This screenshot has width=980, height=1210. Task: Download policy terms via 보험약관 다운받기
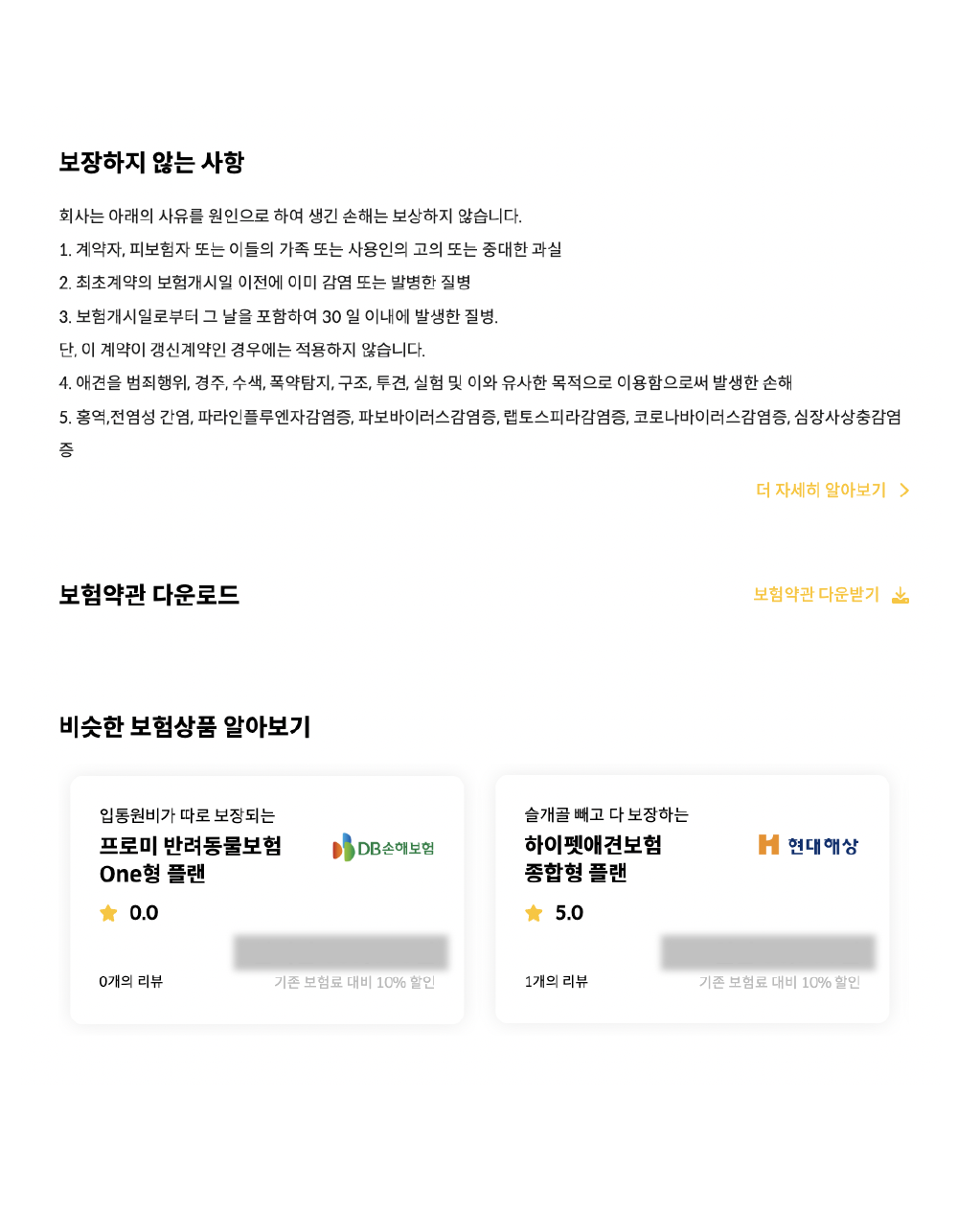[x=830, y=595]
